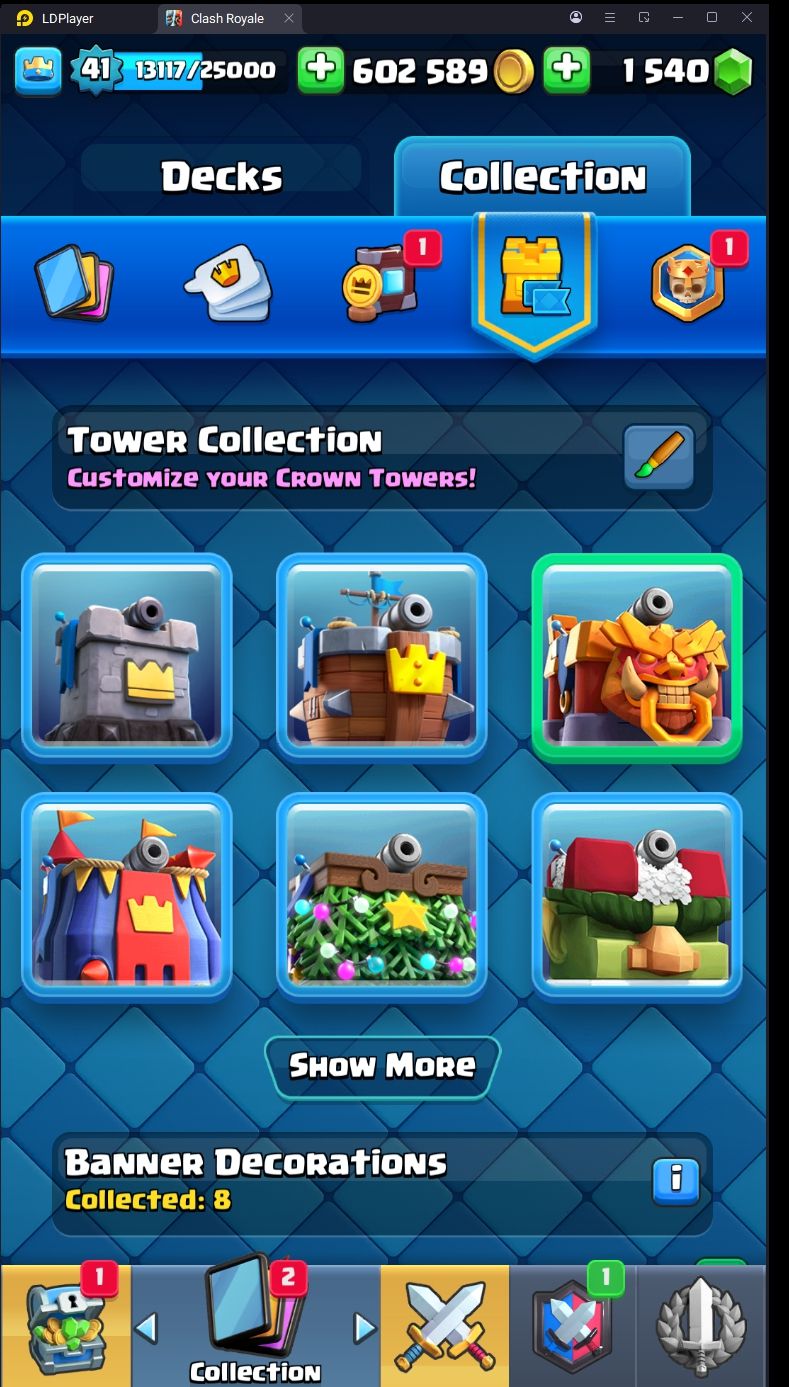Viewport: 789px width, 1387px height.
Task: Select the golden lion mask tower skin
Action: point(637,657)
